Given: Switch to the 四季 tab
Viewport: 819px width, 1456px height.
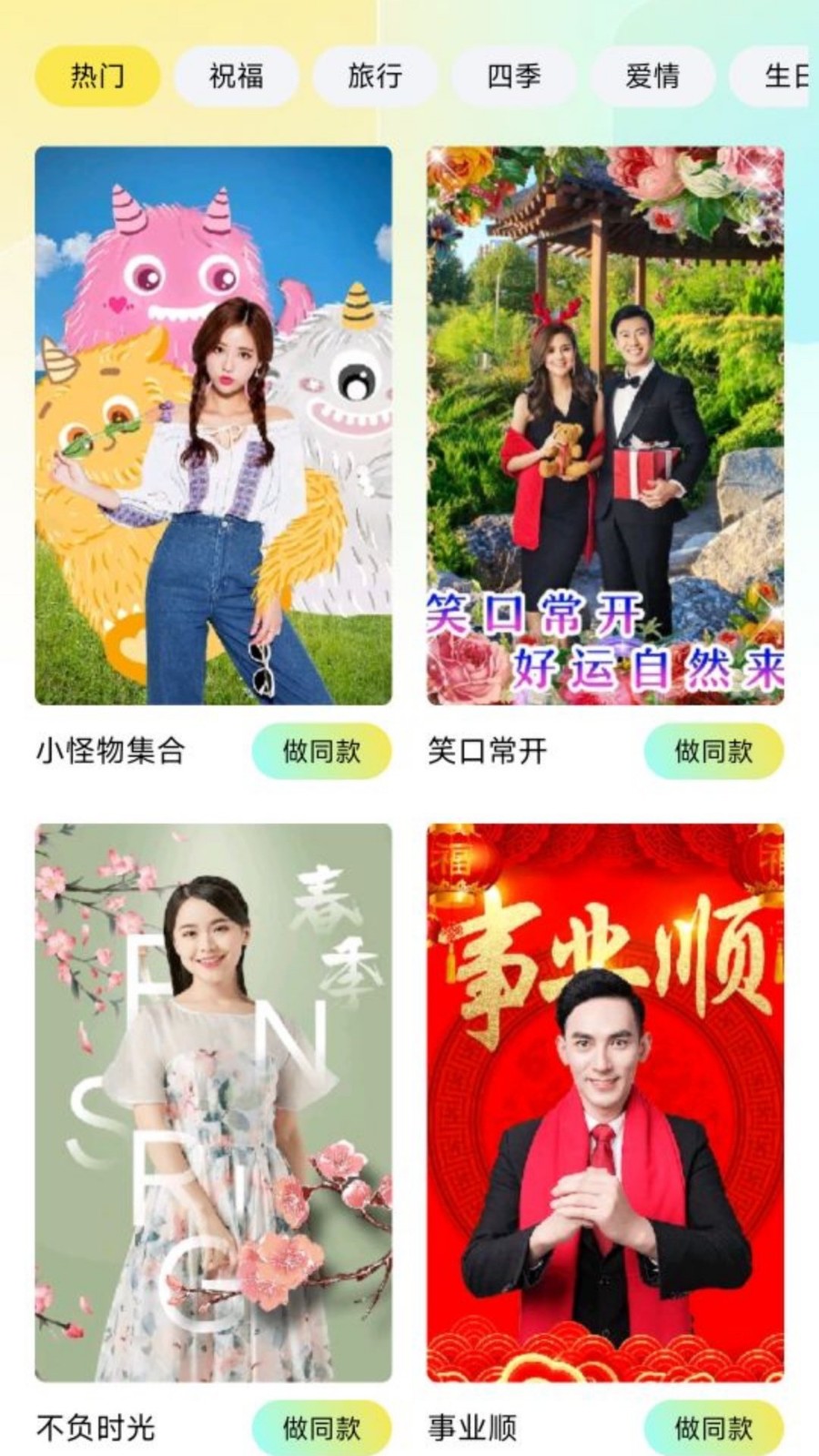Looking at the screenshot, I should [514, 76].
